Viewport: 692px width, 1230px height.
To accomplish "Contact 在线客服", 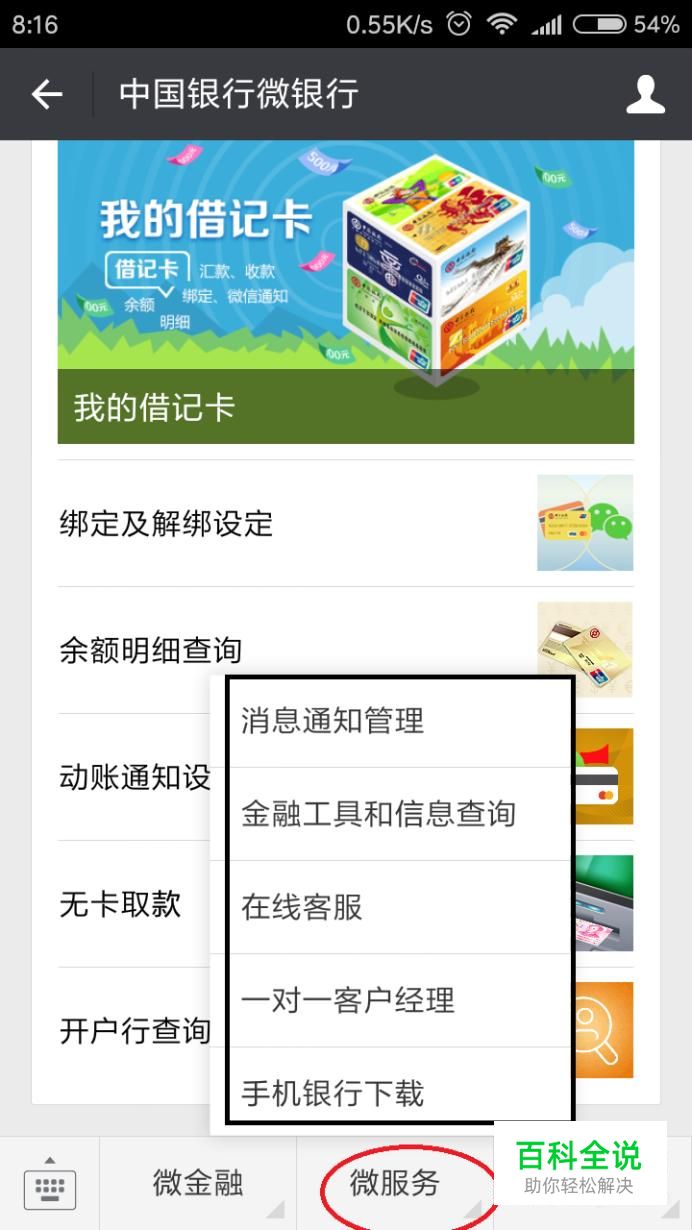I will pos(399,907).
